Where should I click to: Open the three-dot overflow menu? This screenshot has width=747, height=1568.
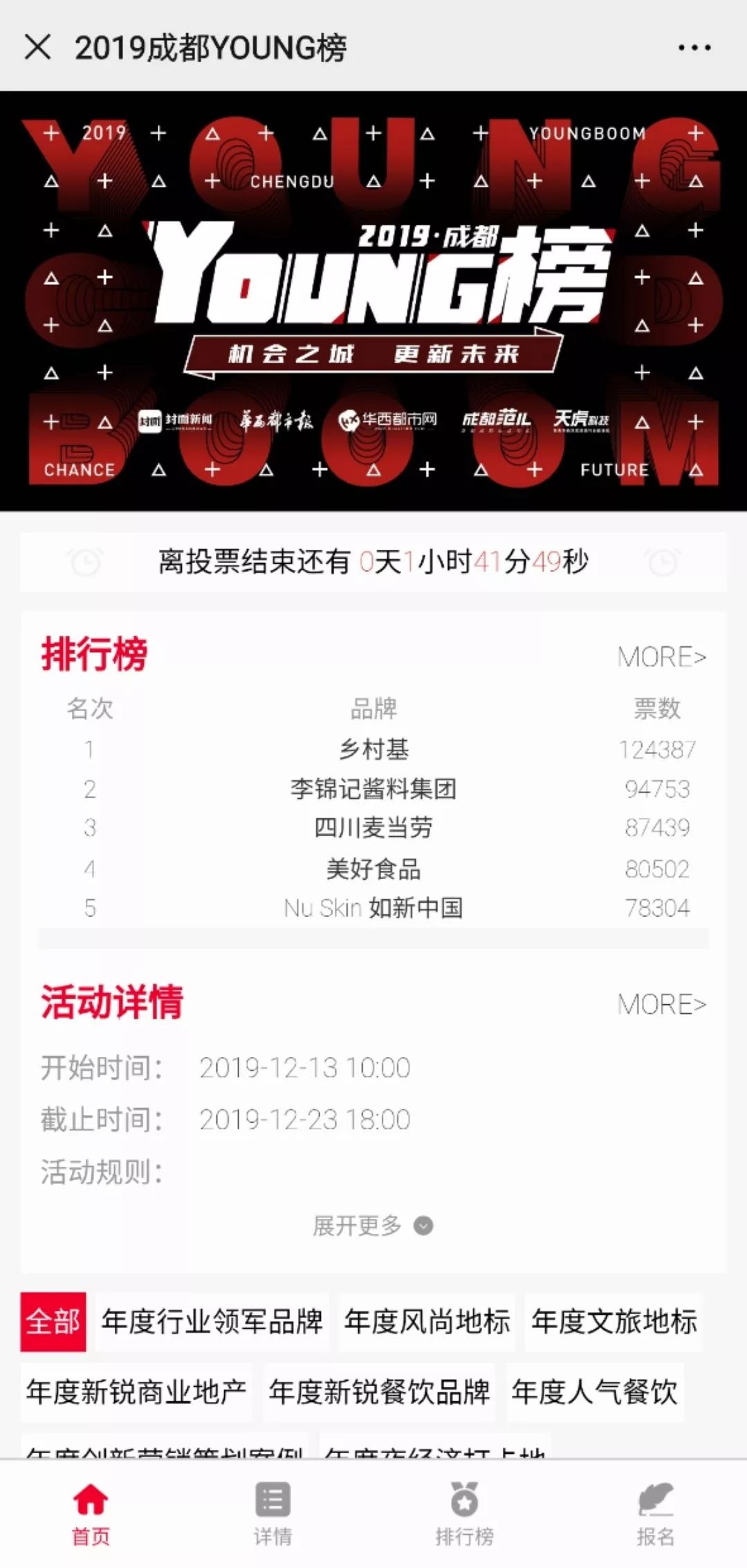pos(694,48)
